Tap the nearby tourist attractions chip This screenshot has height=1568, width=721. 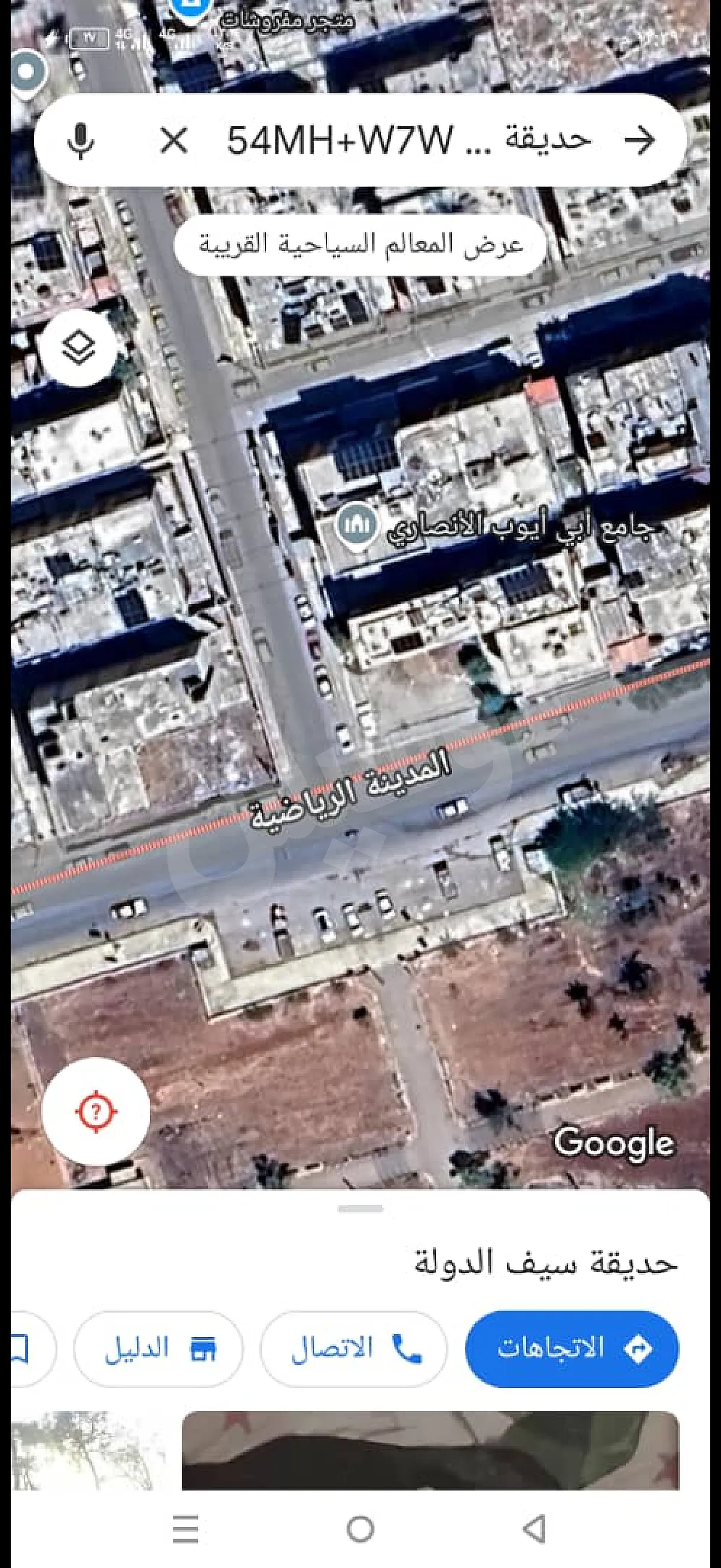point(361,245)
